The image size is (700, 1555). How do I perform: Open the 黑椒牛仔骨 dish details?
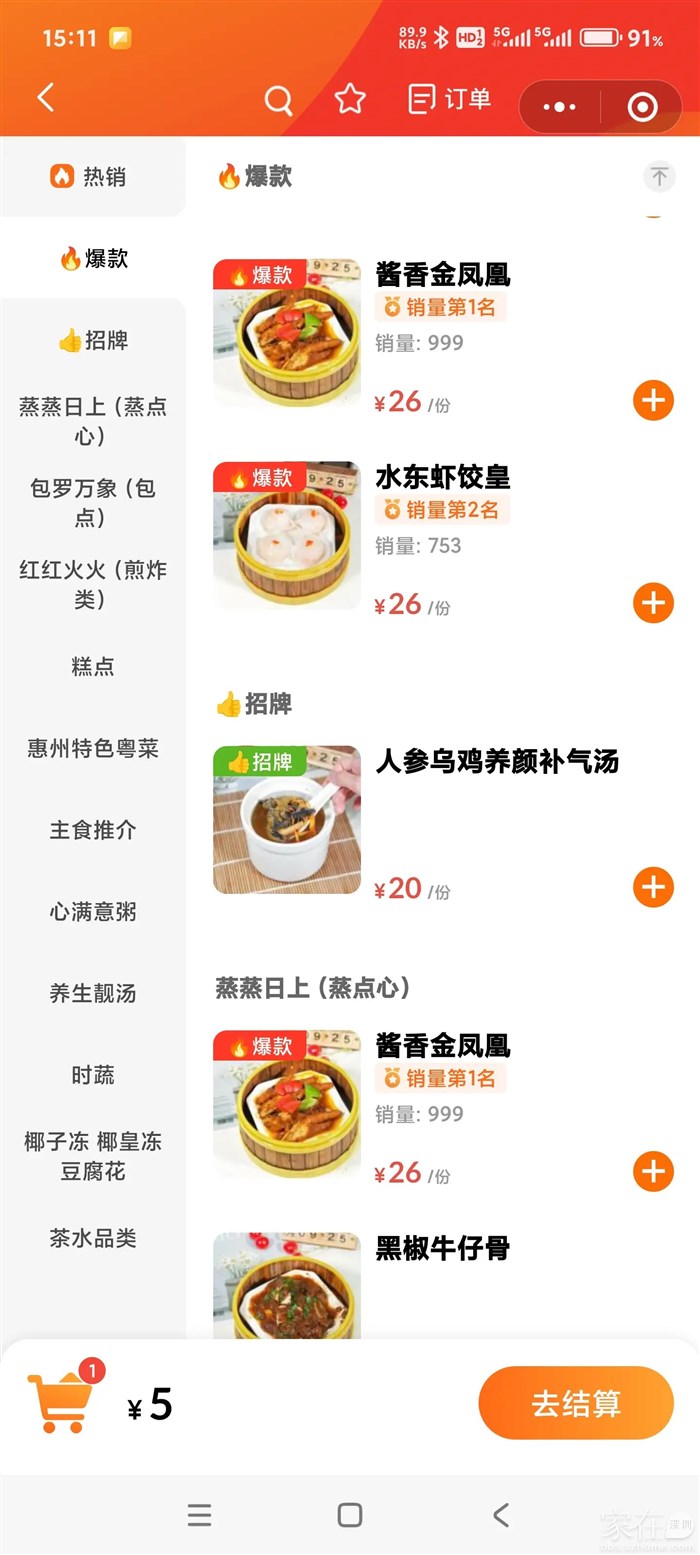(442, 1248)
